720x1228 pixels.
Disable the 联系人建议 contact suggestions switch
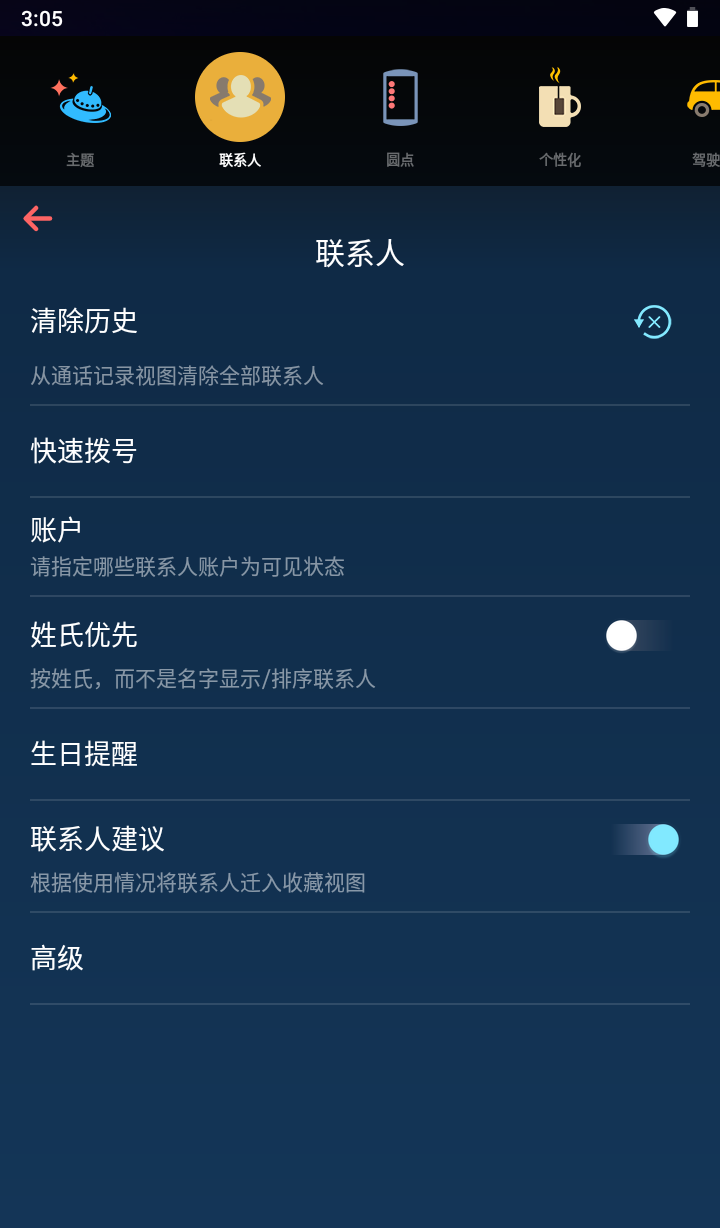point(645,839)
